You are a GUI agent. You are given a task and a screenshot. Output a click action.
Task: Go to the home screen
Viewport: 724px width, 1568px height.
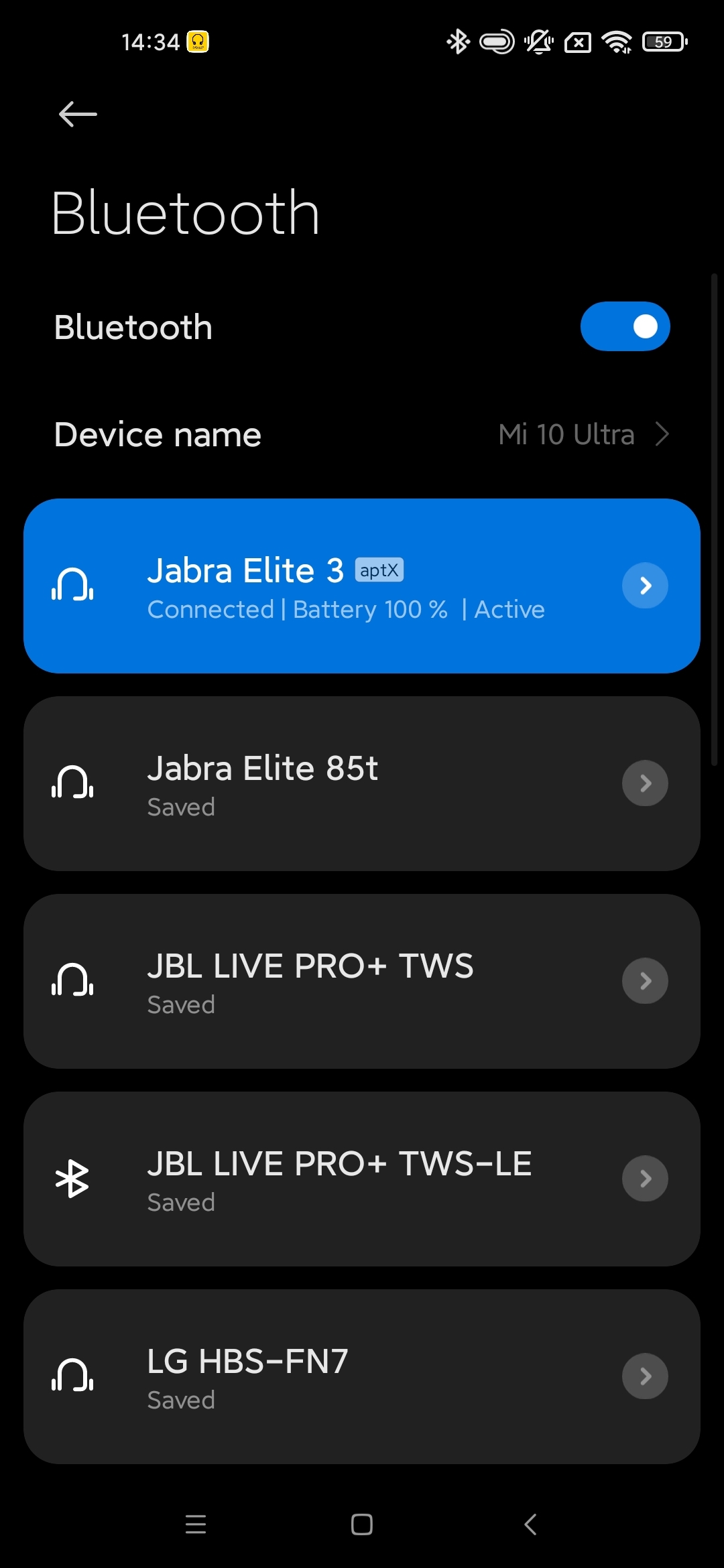point(362,1524)
